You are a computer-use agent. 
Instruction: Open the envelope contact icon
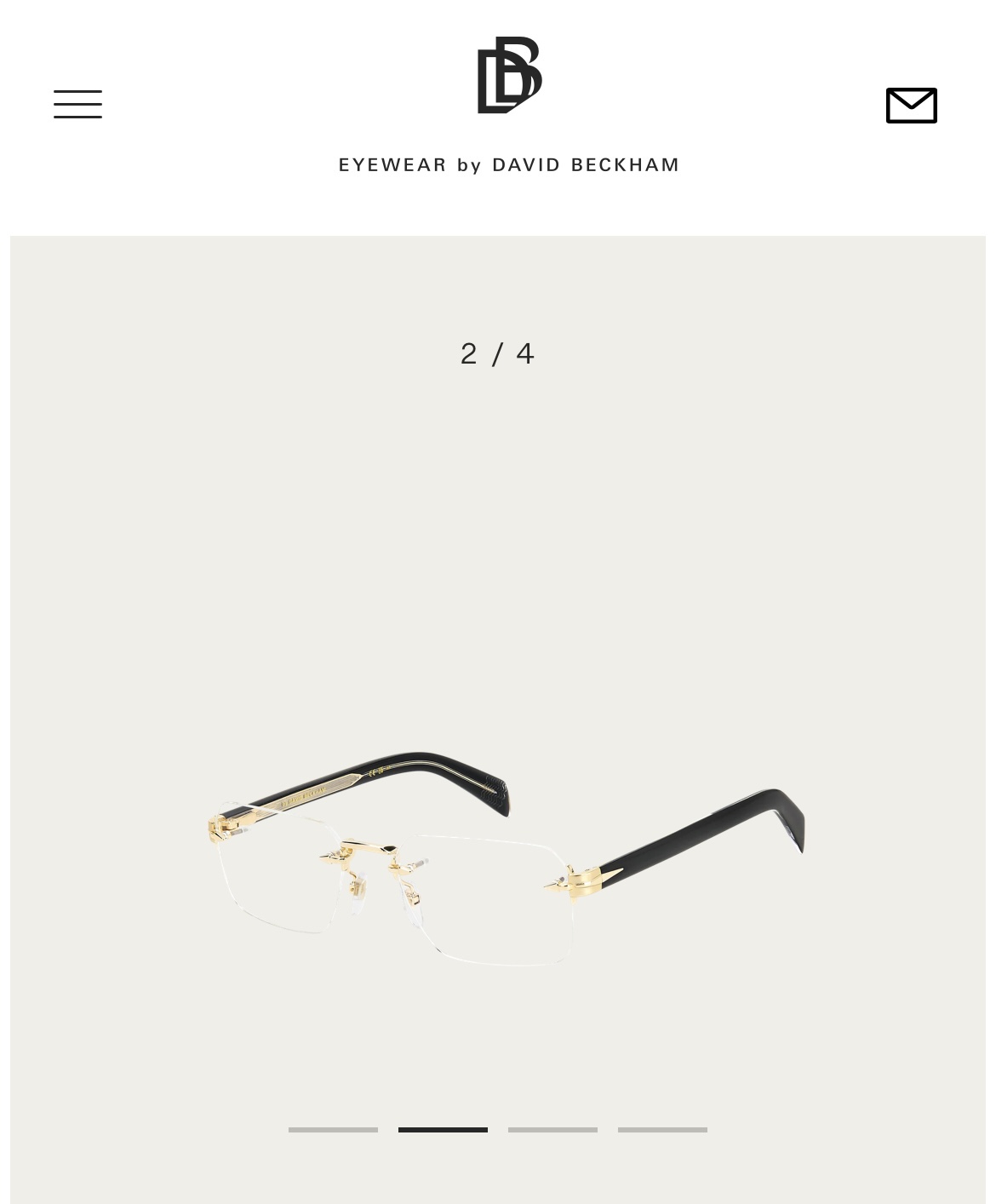click(911, 106)
